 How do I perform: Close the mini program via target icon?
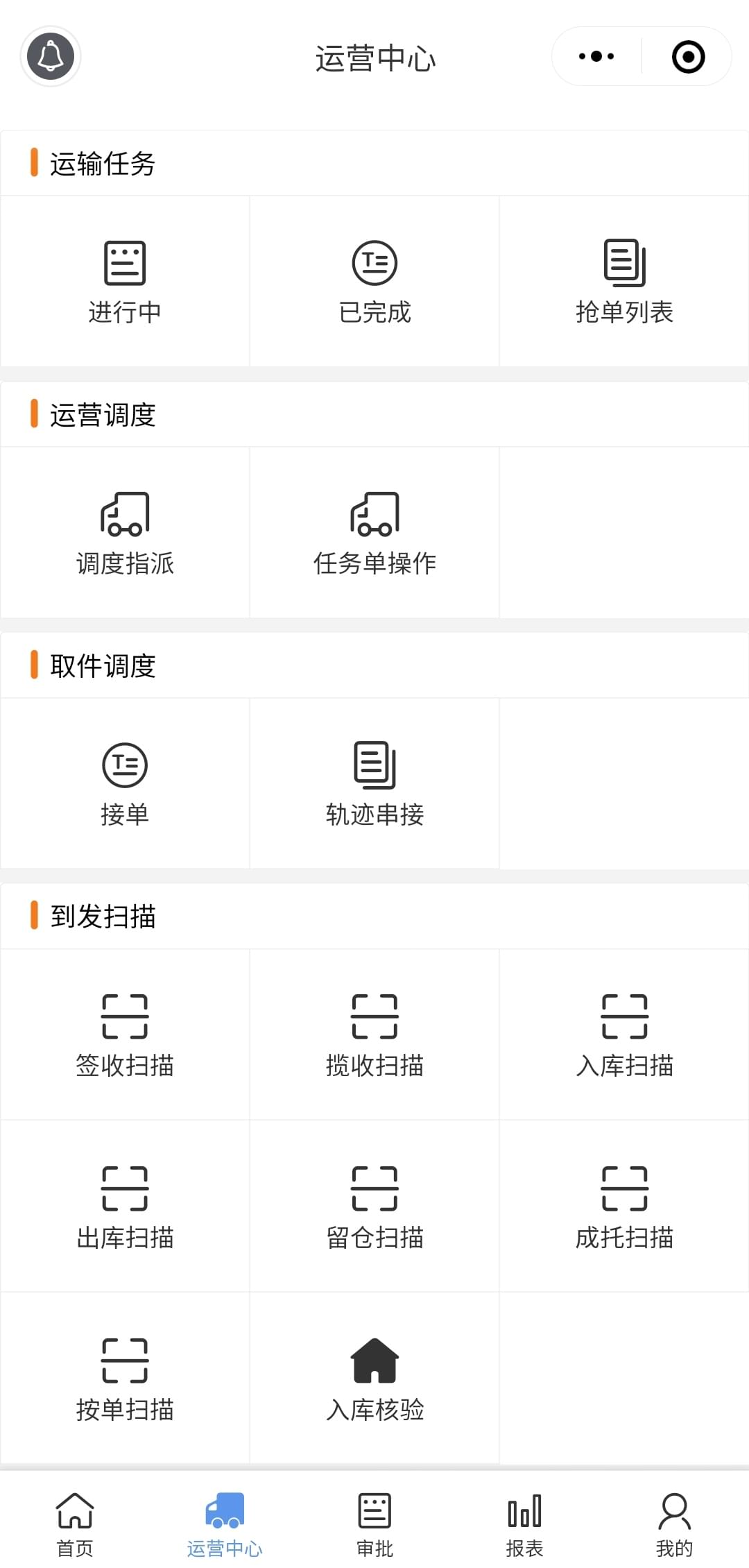[688, 56]
